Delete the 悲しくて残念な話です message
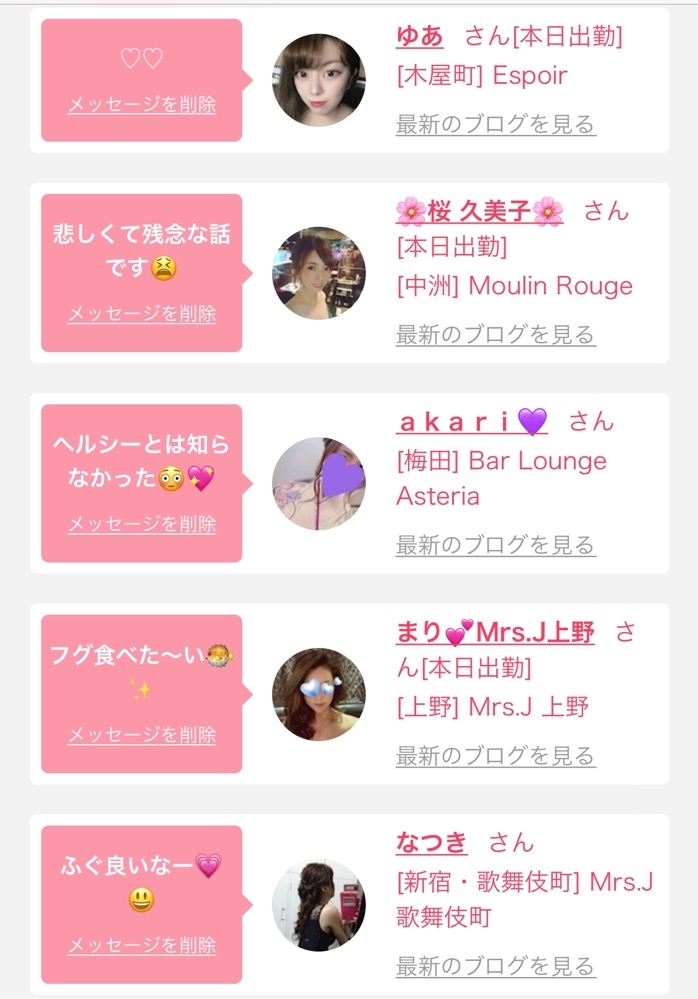 [x=141, y=314]
